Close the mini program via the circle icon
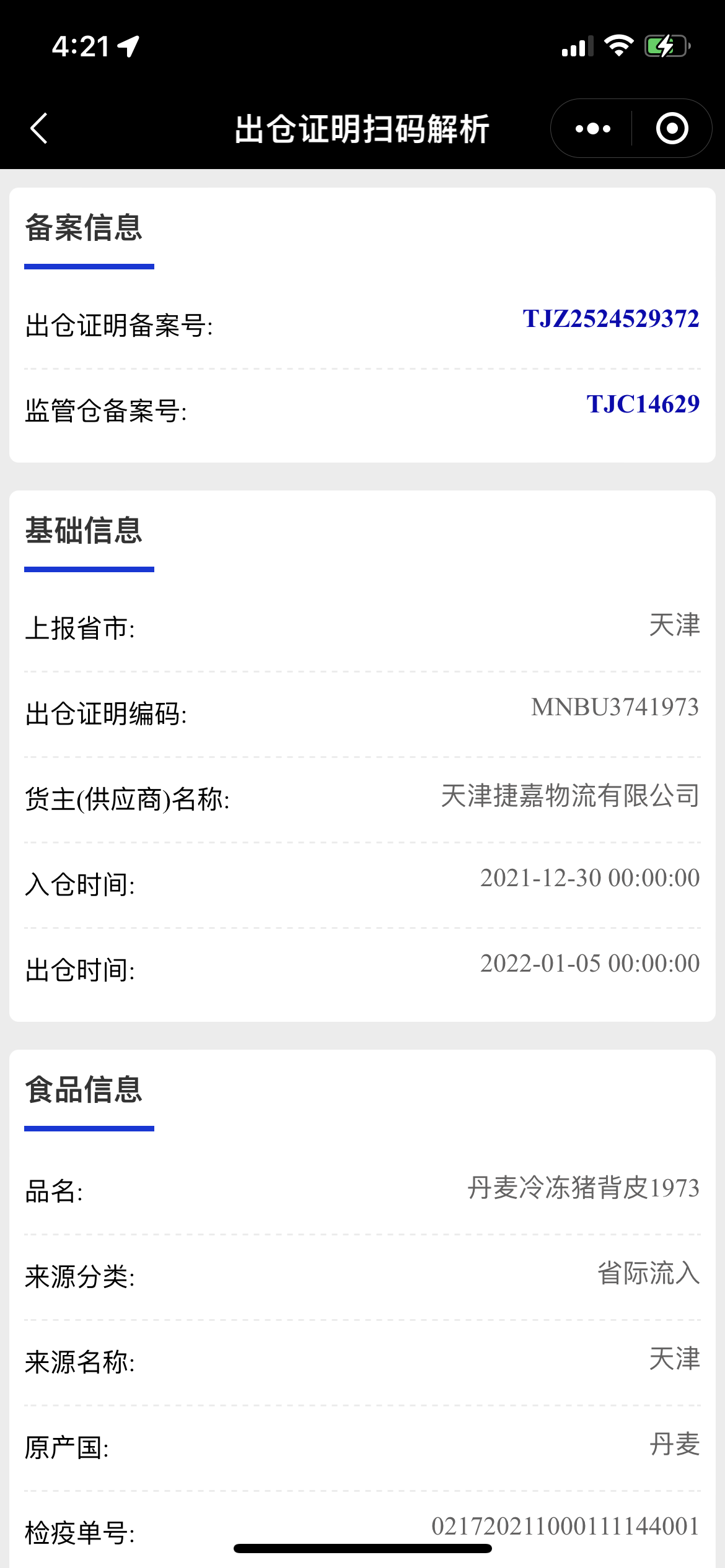Viewport: 725px width, 1568px height. [x=672, y=129]
